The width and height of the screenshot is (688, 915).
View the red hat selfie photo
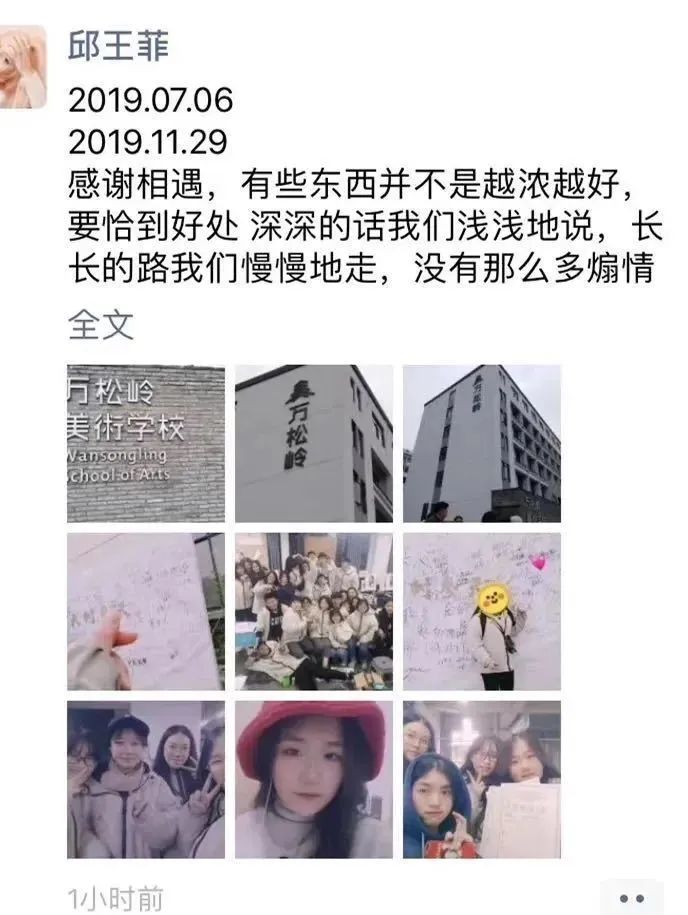314,779
